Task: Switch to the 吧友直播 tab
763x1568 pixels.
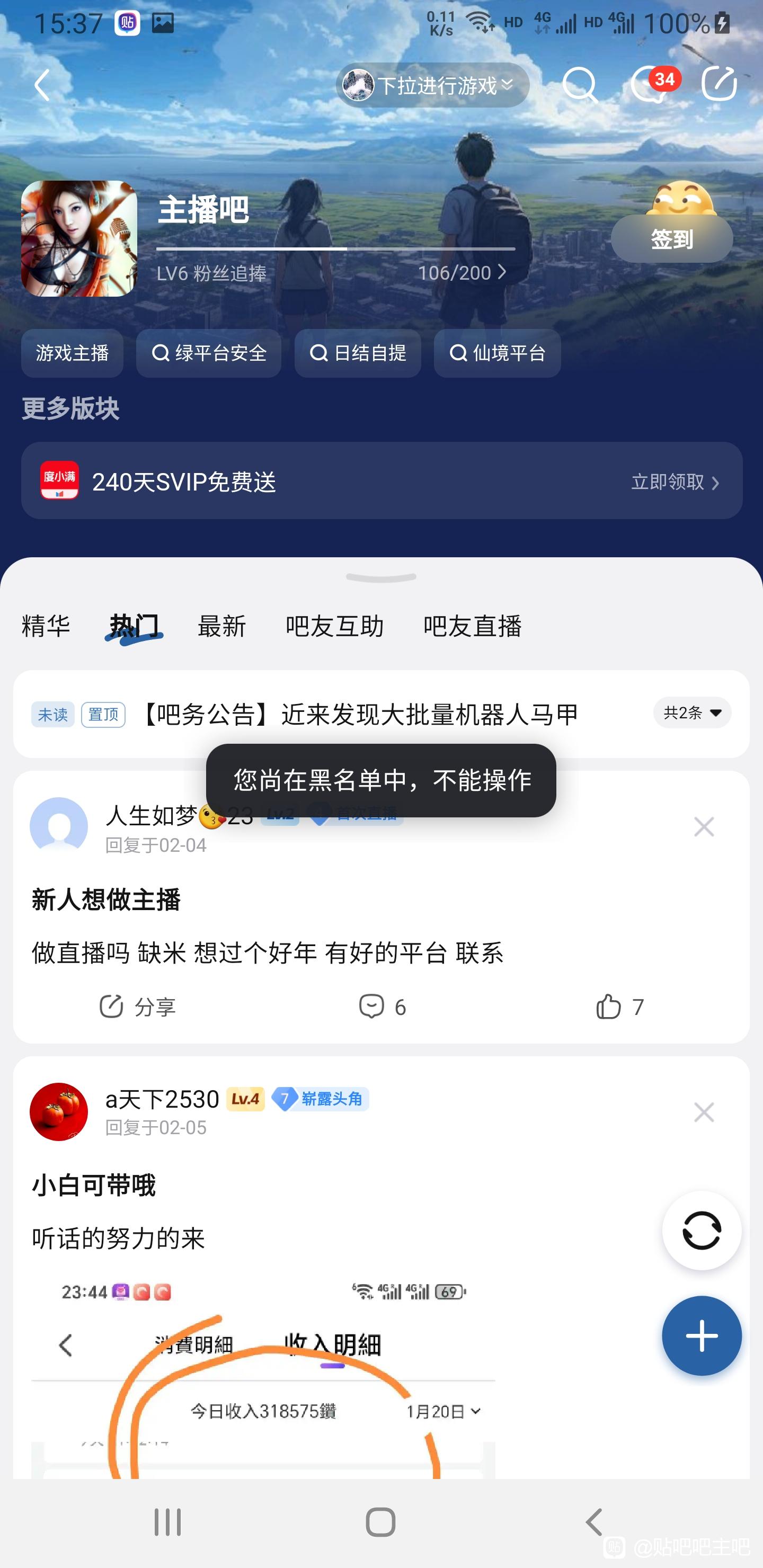Action: click(x=473, y=626)
